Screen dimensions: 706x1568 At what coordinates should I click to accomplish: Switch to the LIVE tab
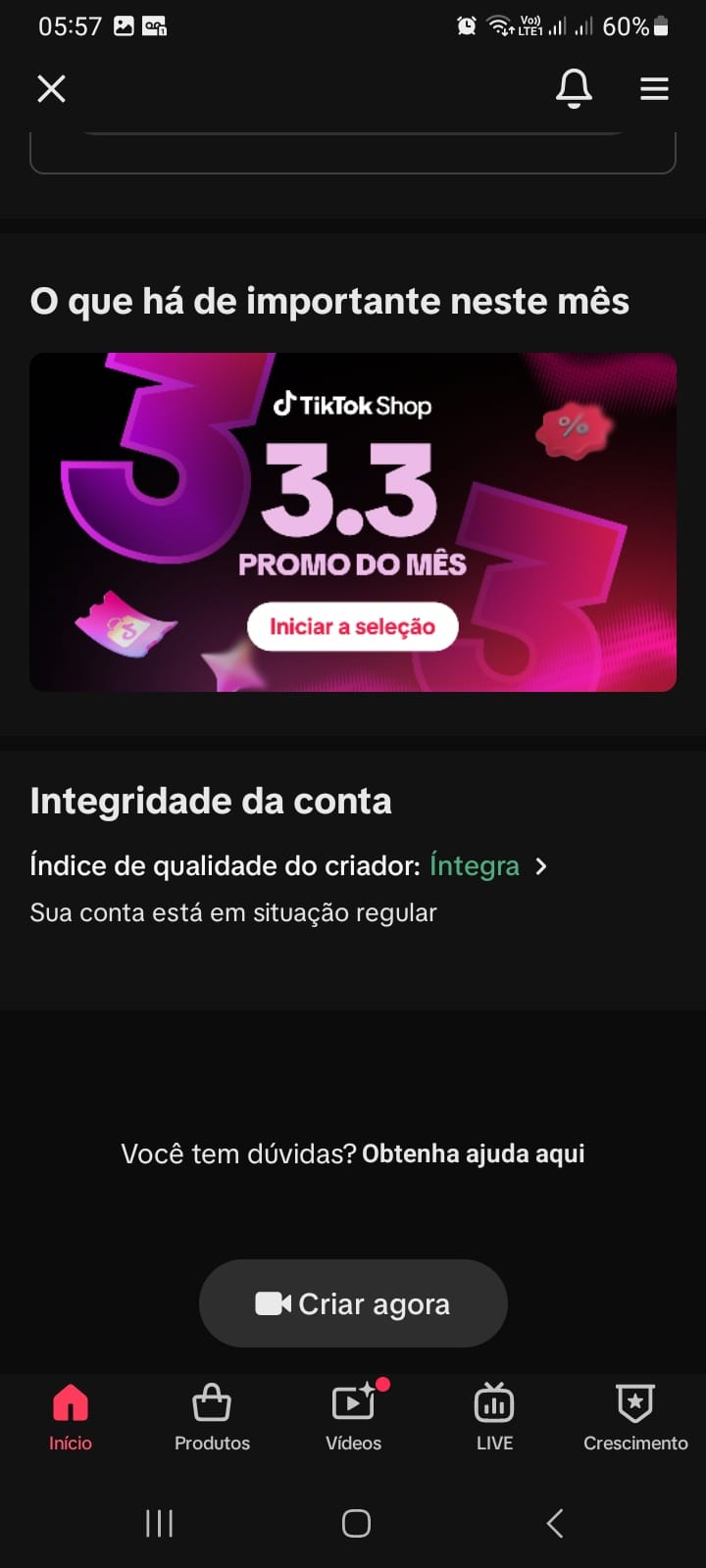coord(494,1417)
